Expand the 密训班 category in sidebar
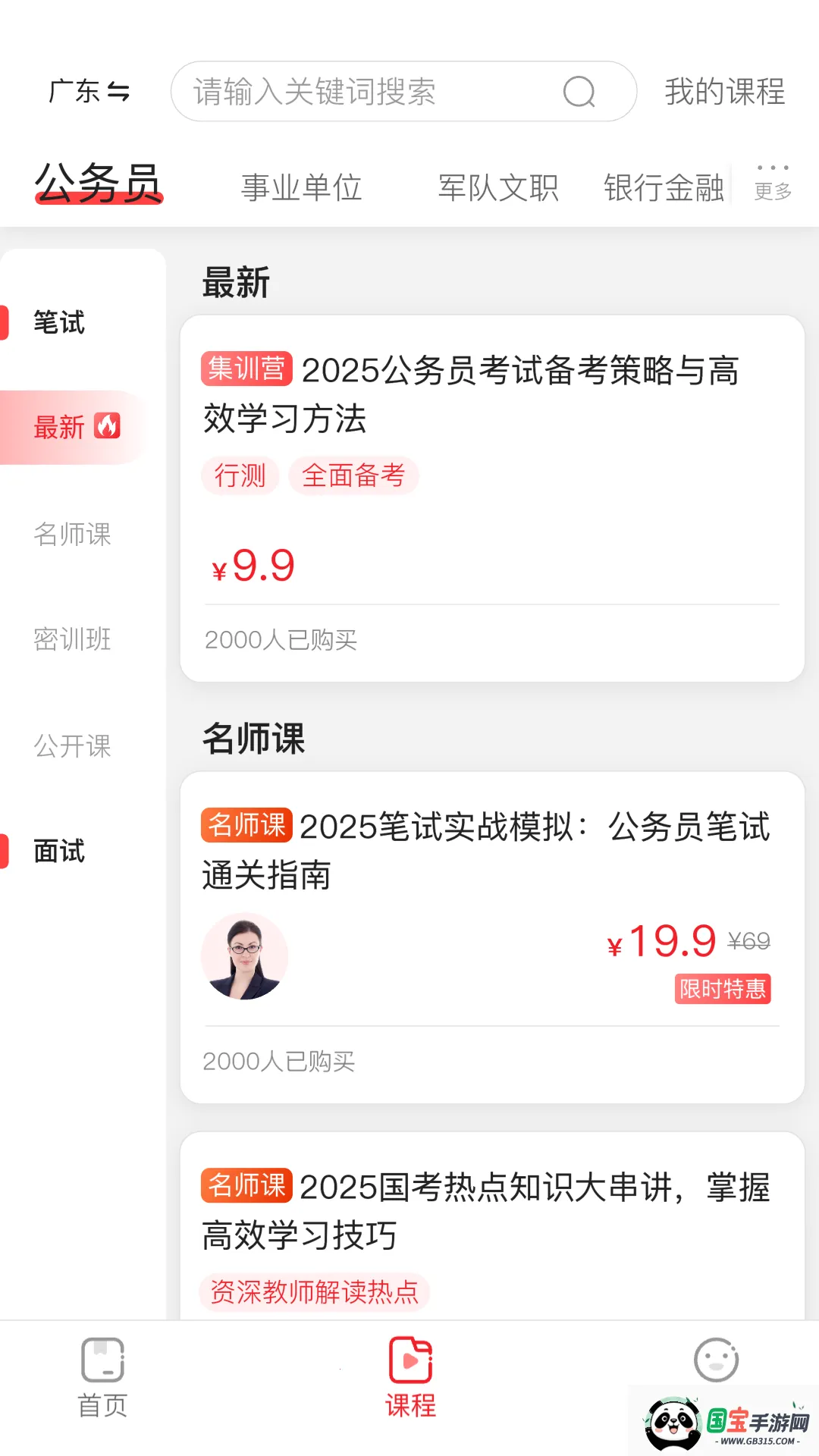The height and width of the screenshot is (1456, 819). (72, 641)
